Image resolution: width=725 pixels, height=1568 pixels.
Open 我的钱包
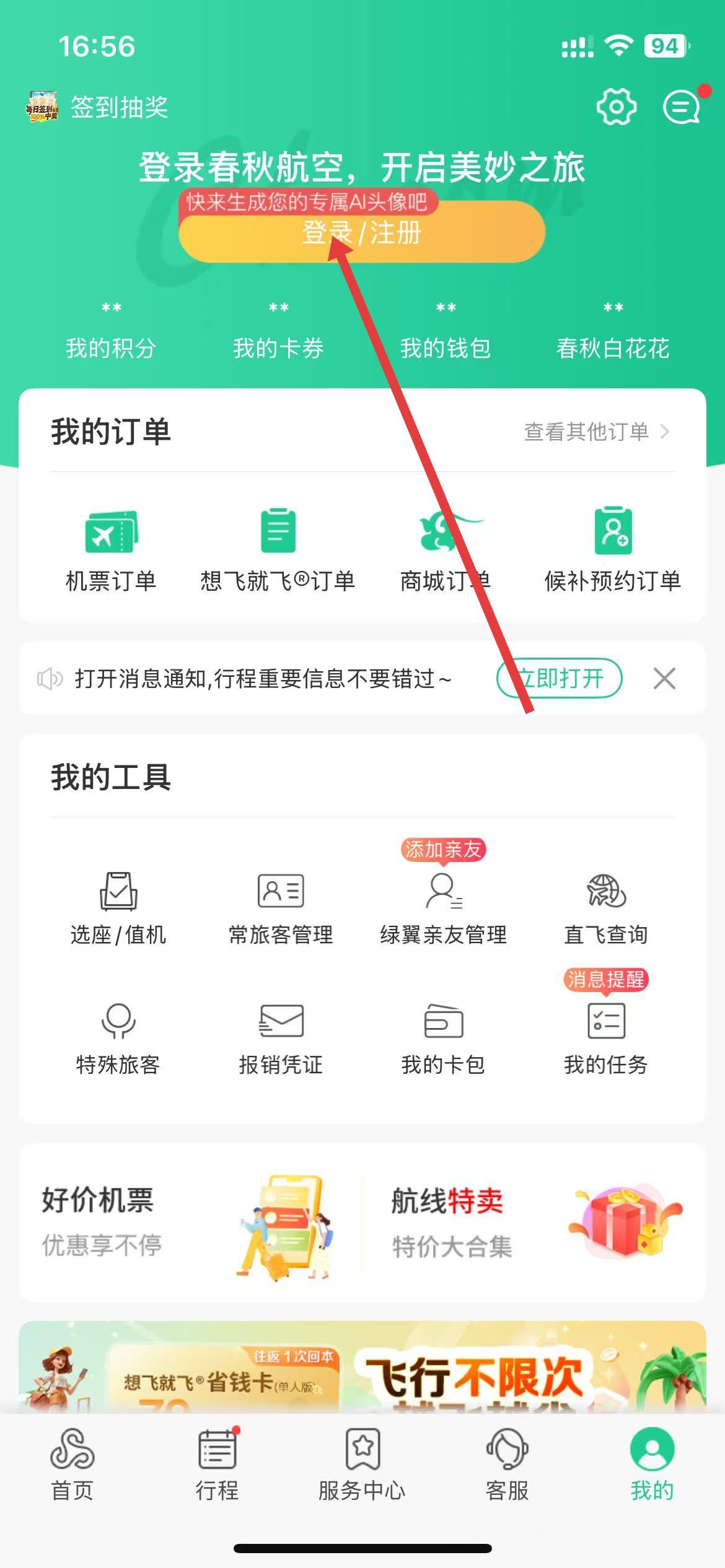(446, 334)
